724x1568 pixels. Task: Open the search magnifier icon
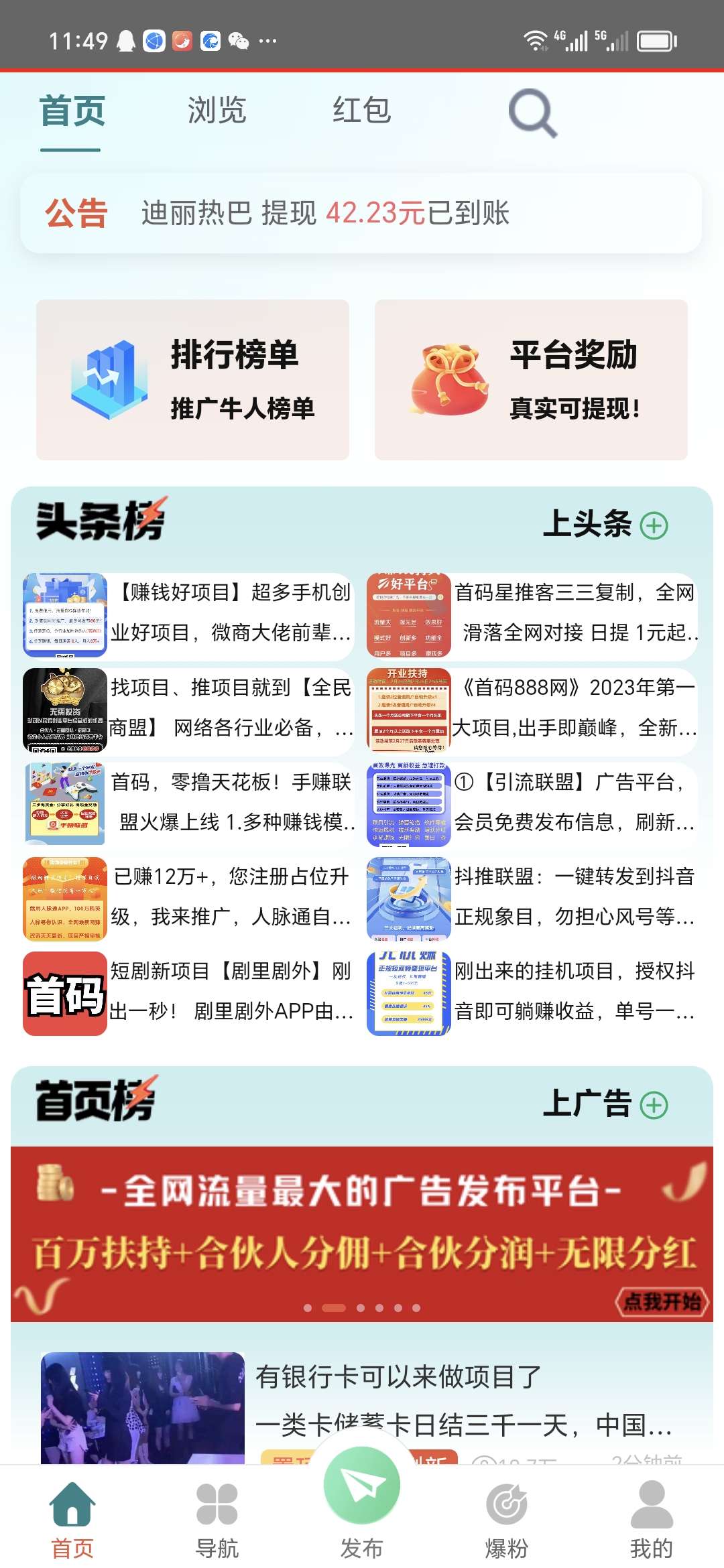533,113
